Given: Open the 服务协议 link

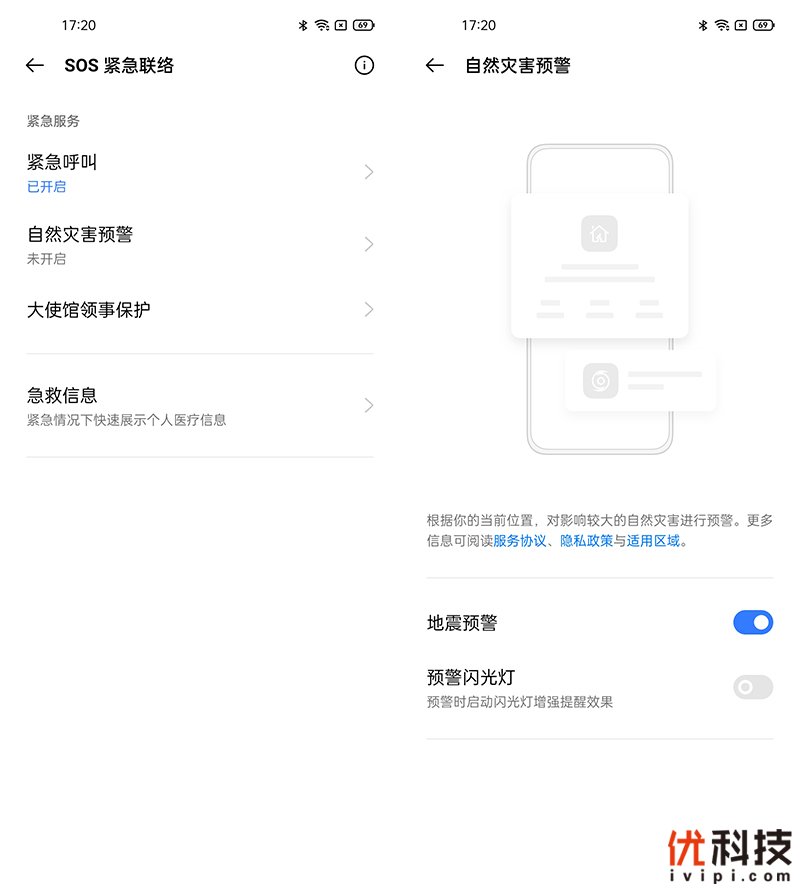Looking at the screenshot, I should [x=519, y=541].
